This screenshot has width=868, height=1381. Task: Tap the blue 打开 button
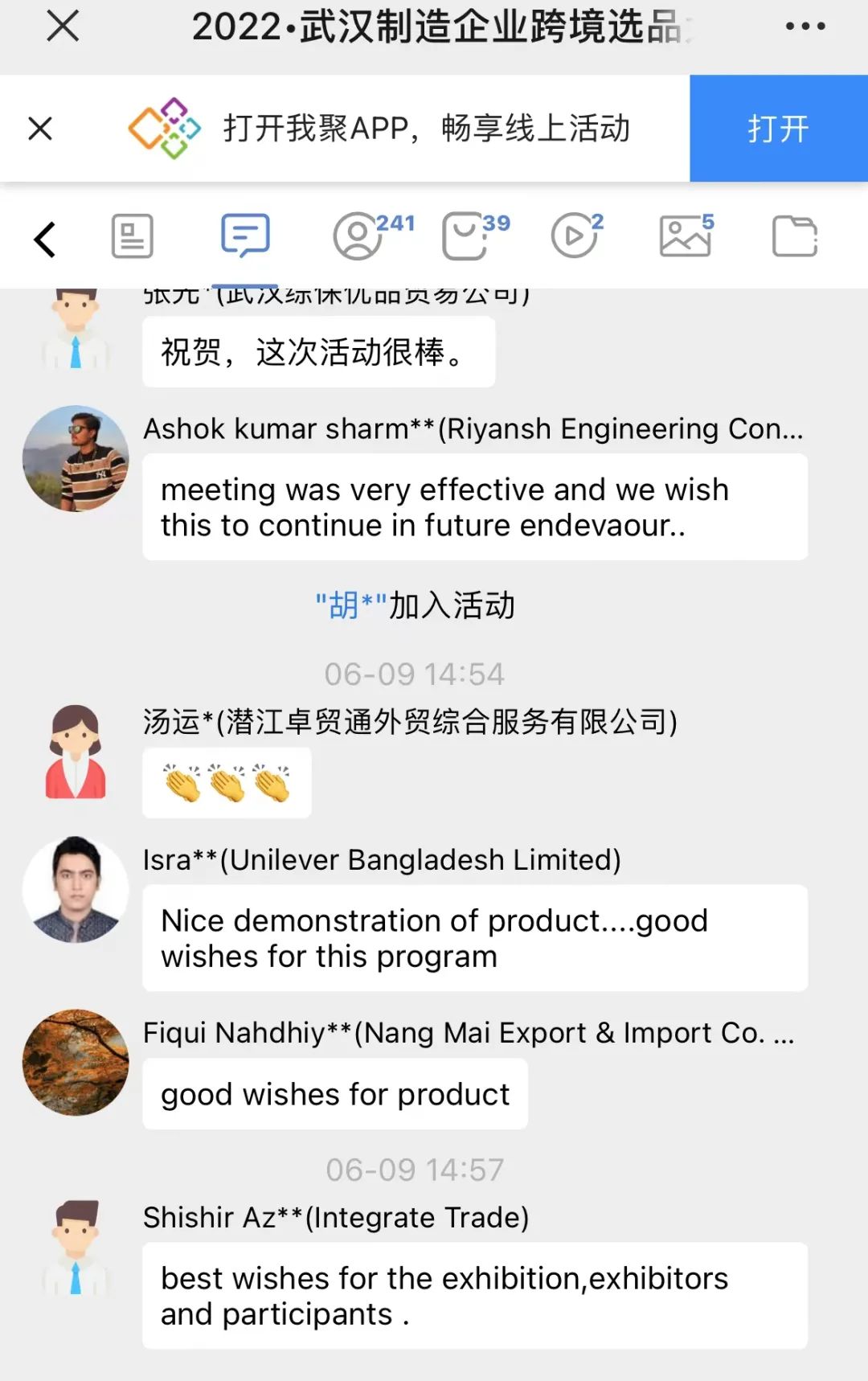(778, 129)
